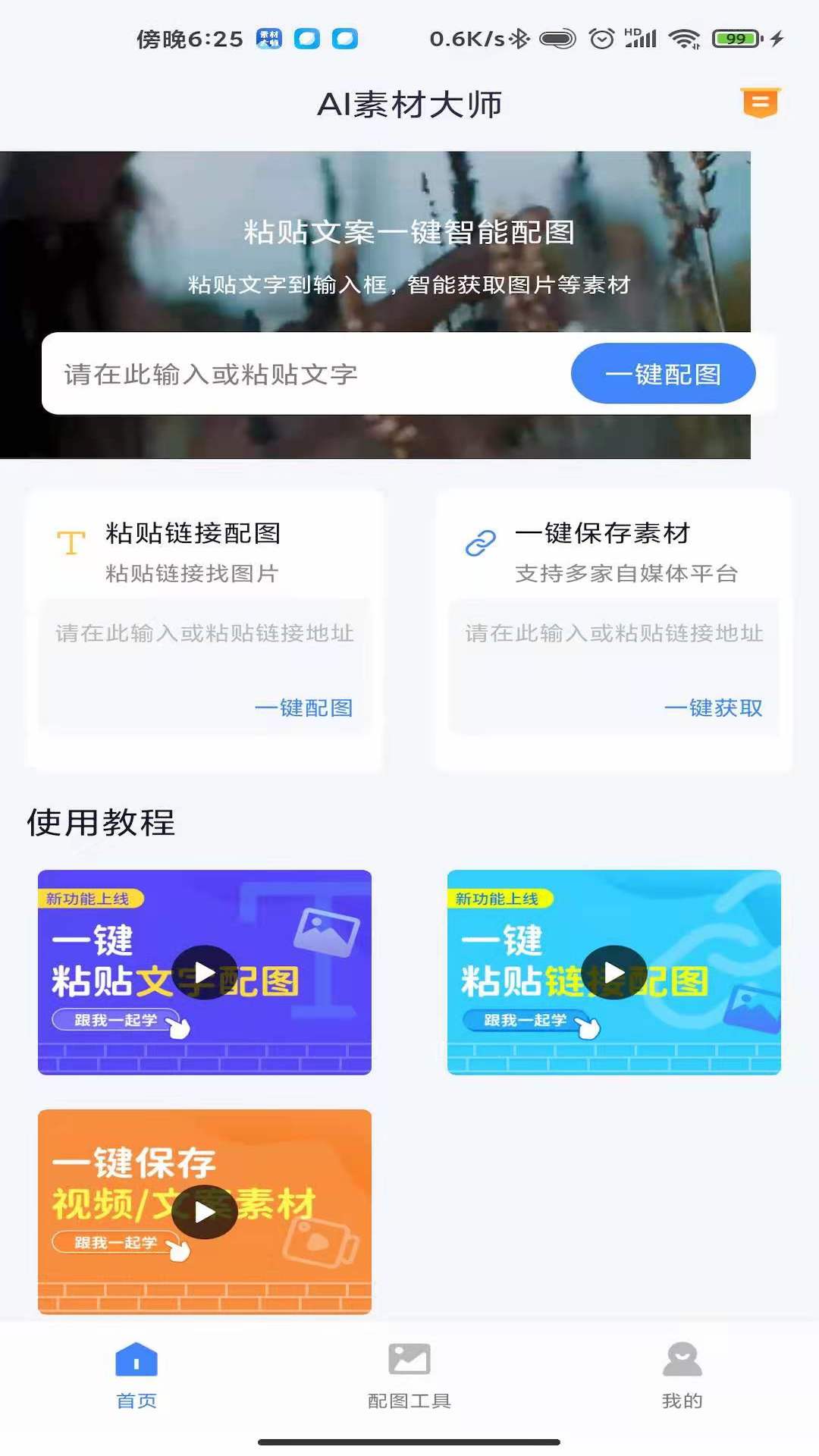Tap the 一键获取 link
This screenshot has width=819, height=1456.
click(714, 708)
